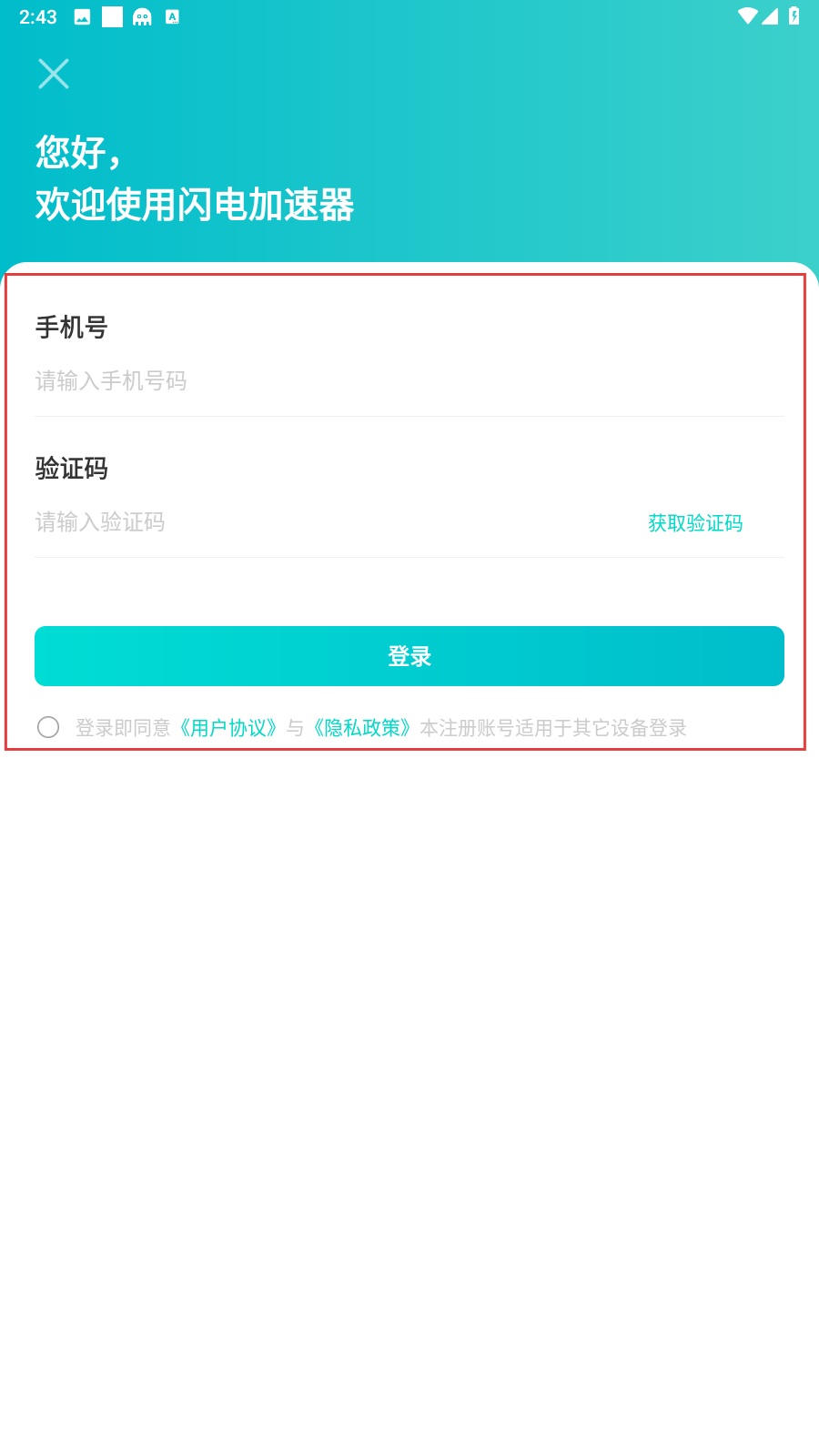Tap the phone number input field
This screenshot has width=819, height=1456.
click(409, 381)
